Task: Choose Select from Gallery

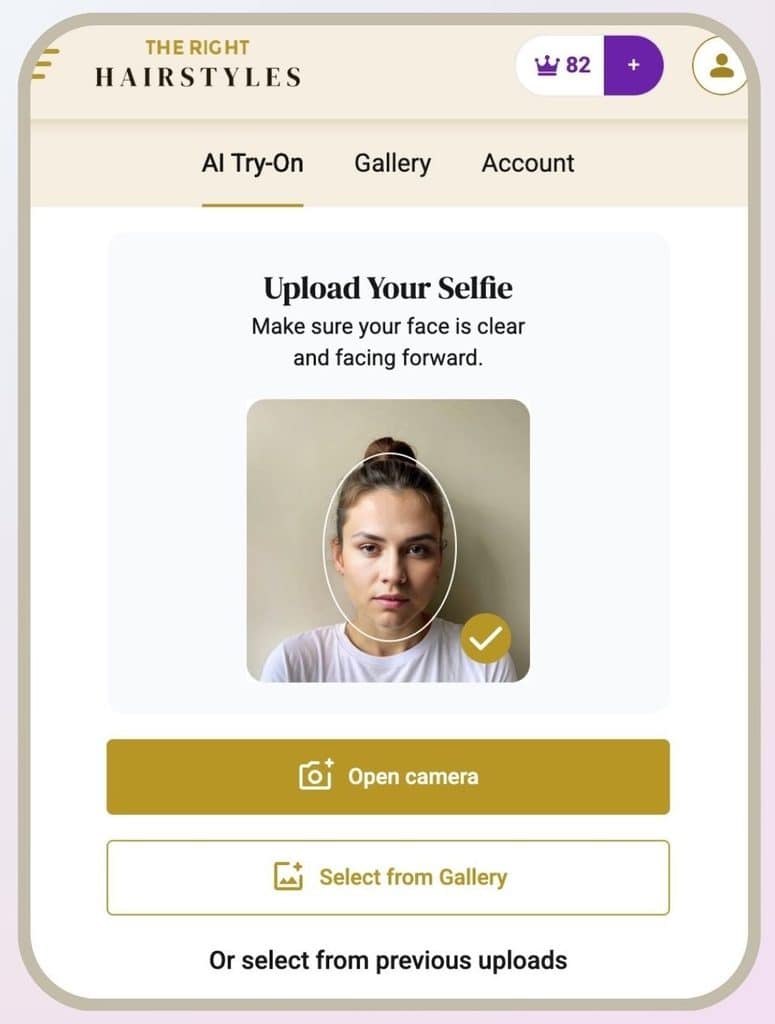Action: (388, 877)
